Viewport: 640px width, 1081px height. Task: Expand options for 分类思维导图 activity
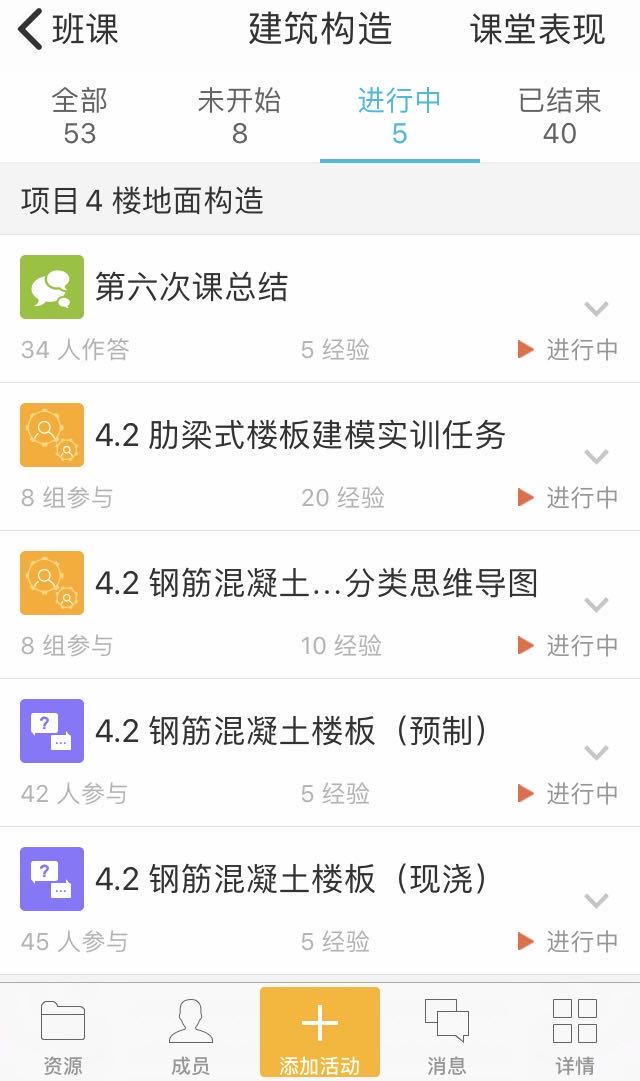tap(596, 604)
